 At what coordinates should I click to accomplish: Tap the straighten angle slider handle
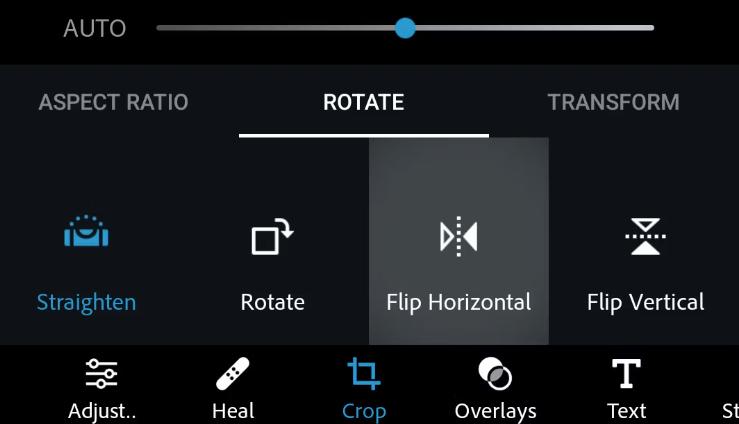click(405, 28)
